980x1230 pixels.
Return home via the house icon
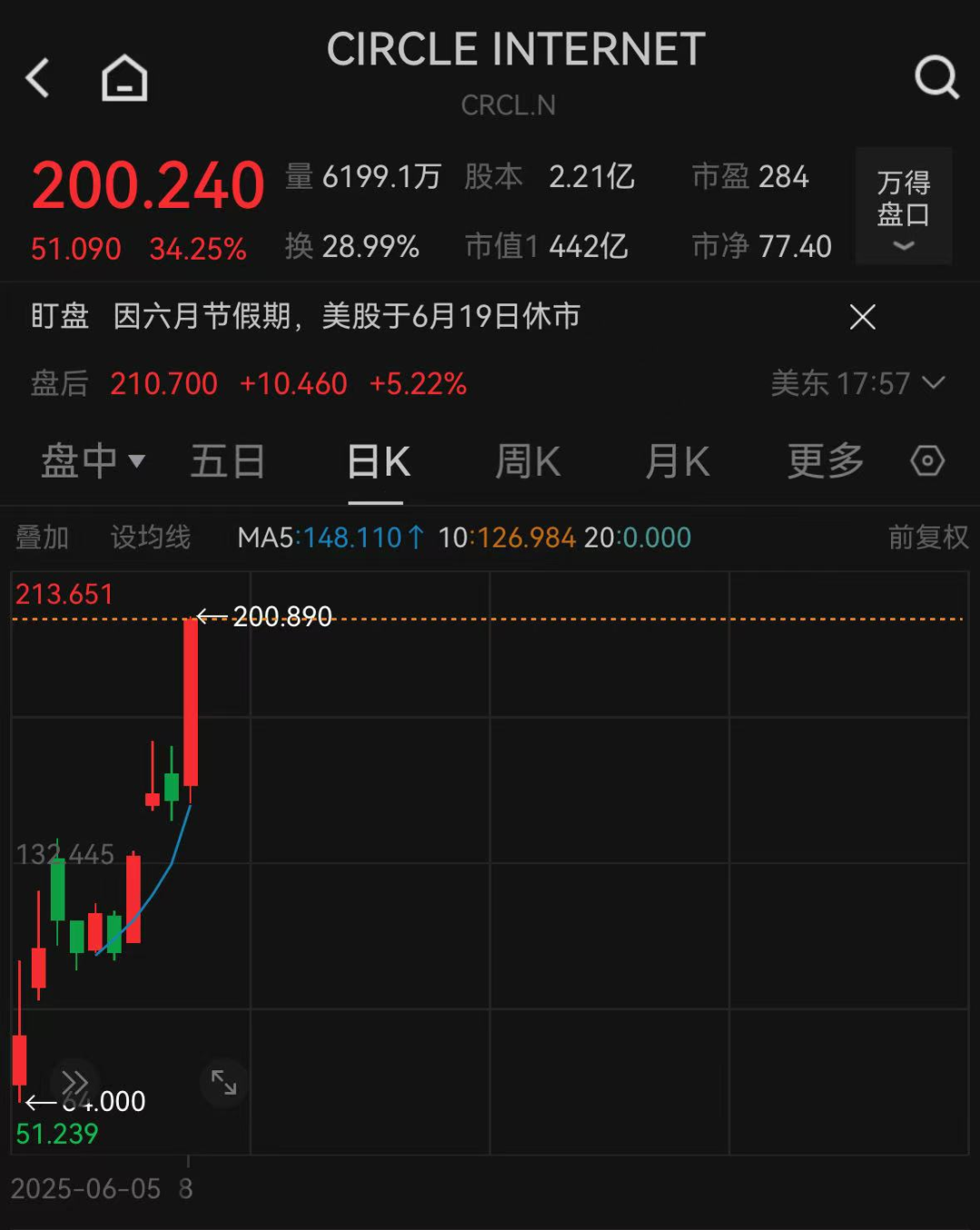pyautogui.click(x=123, y=77)
